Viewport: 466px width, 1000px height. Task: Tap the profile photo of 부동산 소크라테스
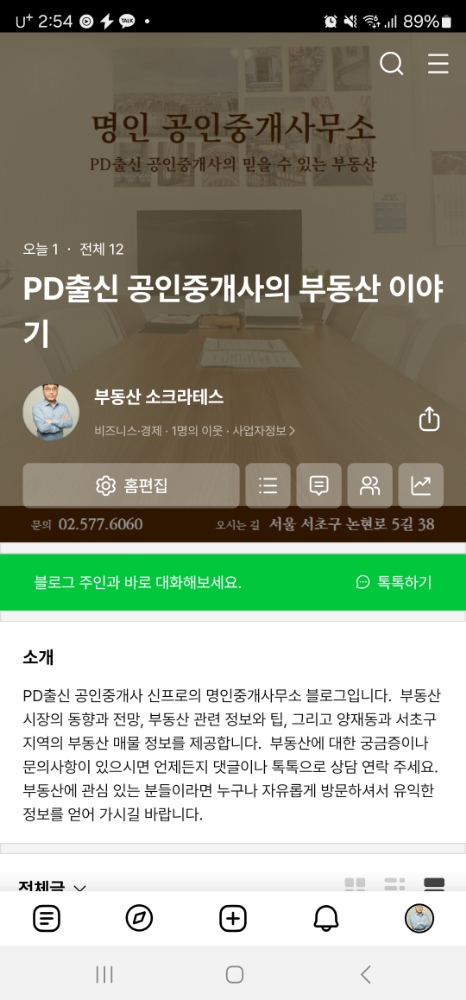pos(51,412)
